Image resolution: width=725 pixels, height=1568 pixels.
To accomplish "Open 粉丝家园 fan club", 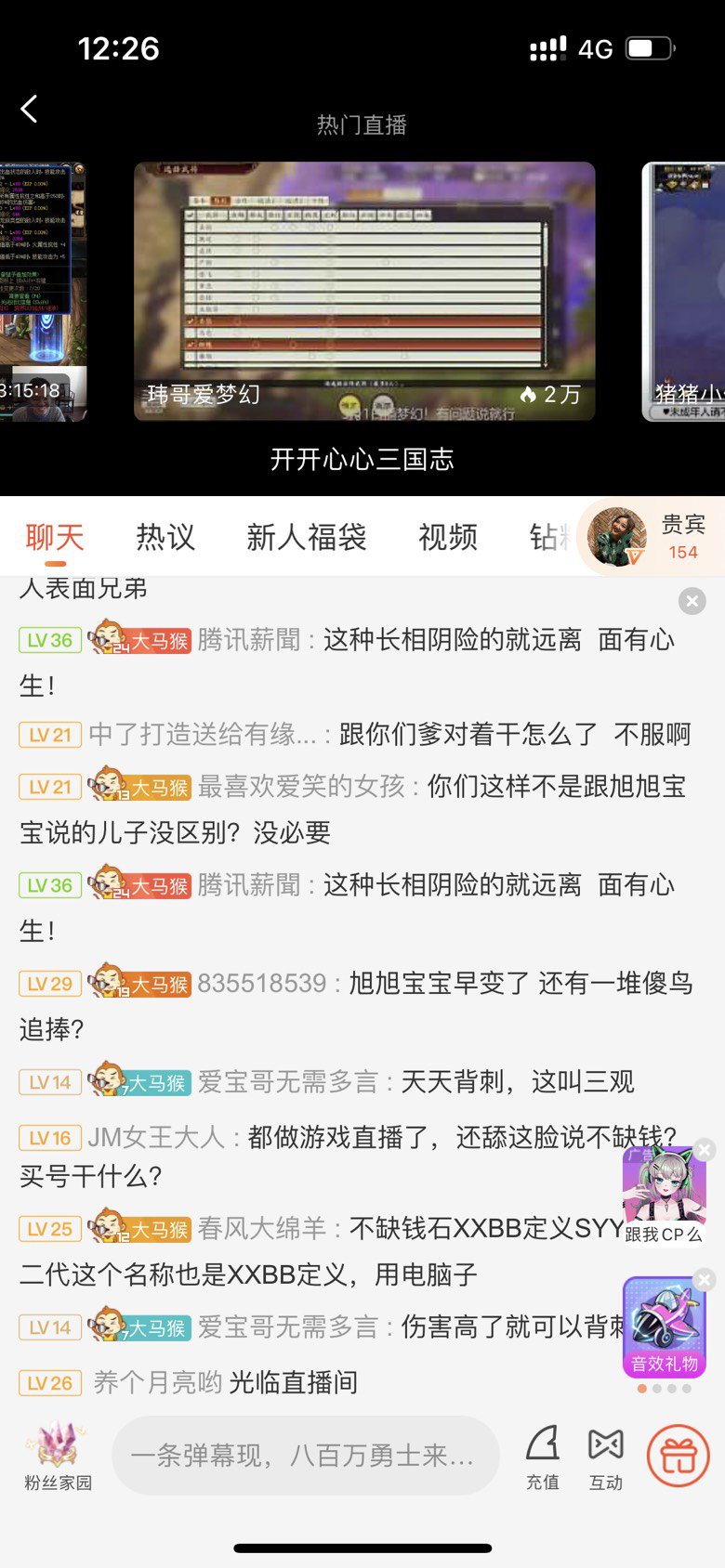I will [x=58, y=1457].
